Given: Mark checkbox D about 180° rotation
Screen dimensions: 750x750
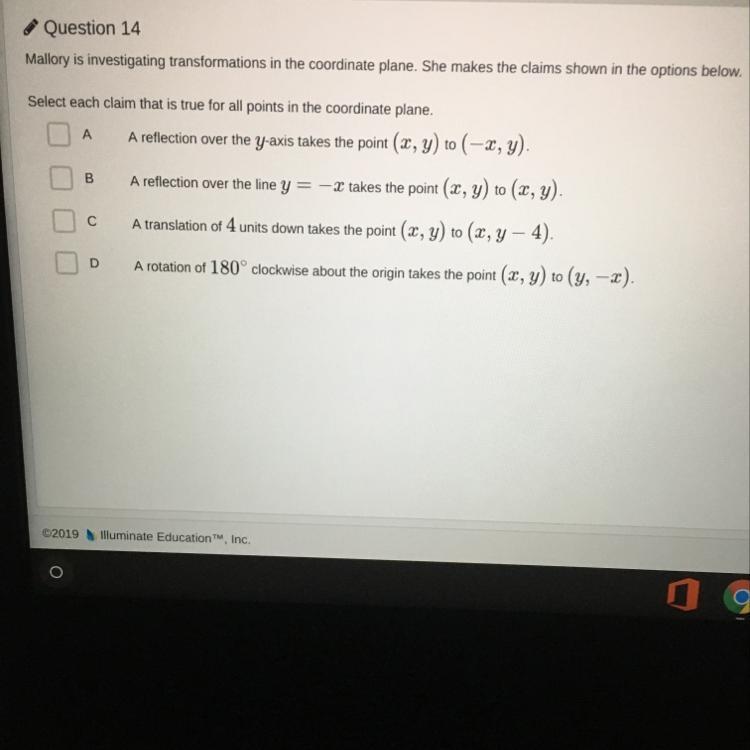Looking at the screenshot, I should [67, 263].
